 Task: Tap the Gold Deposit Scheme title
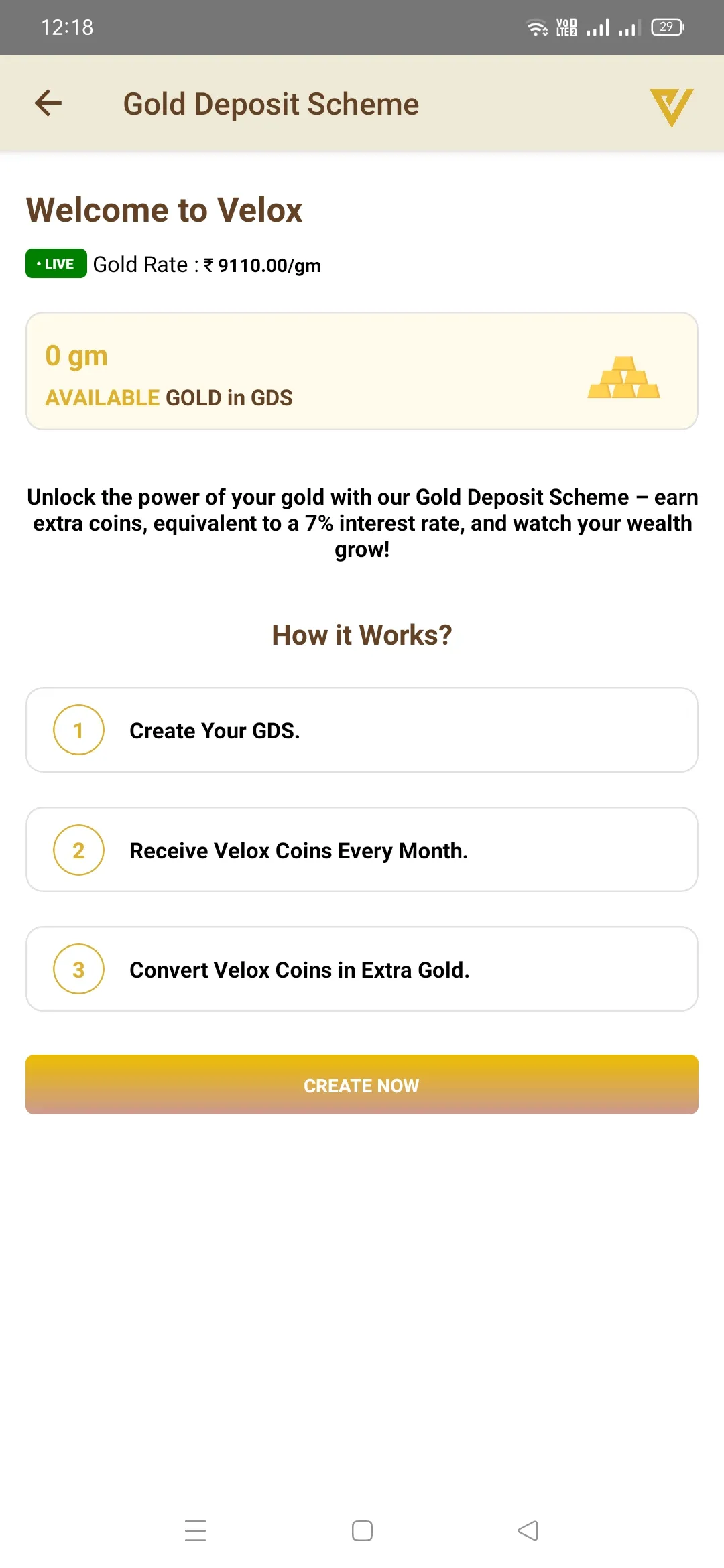[270, 104]
